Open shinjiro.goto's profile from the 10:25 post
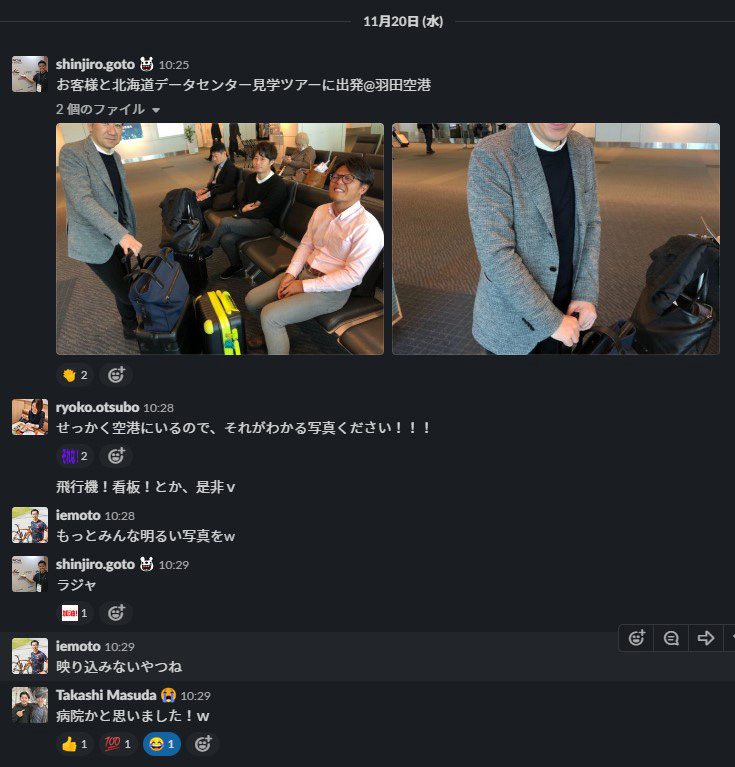 pyautogui.click(x=95, y=64)
